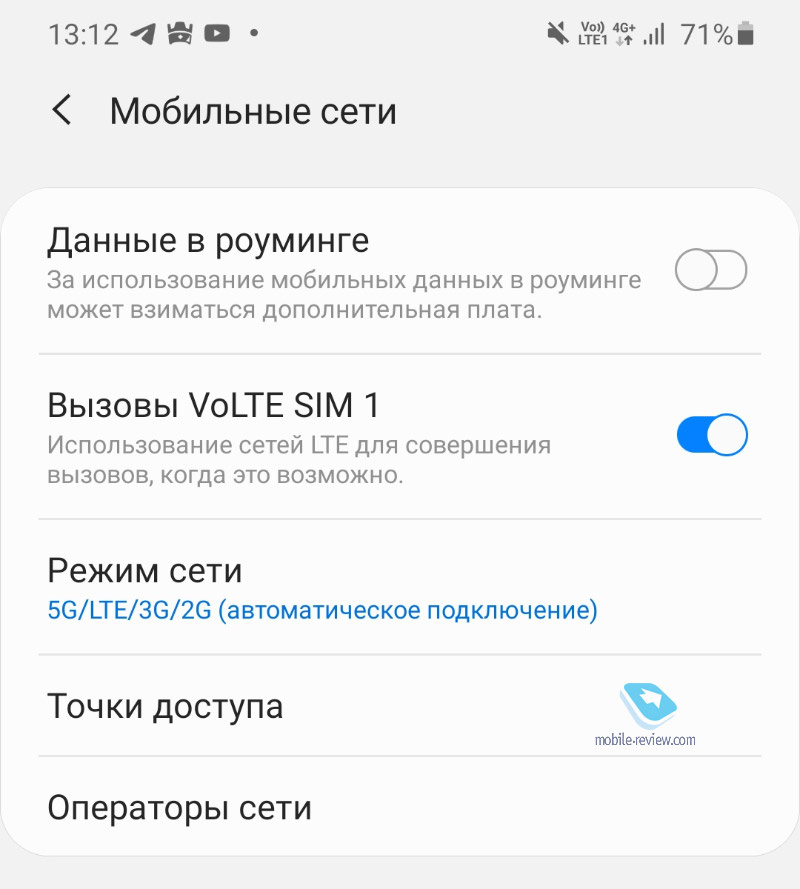Disable Вызовы VoLTE SIM 1 toggle

coord(711,434)
